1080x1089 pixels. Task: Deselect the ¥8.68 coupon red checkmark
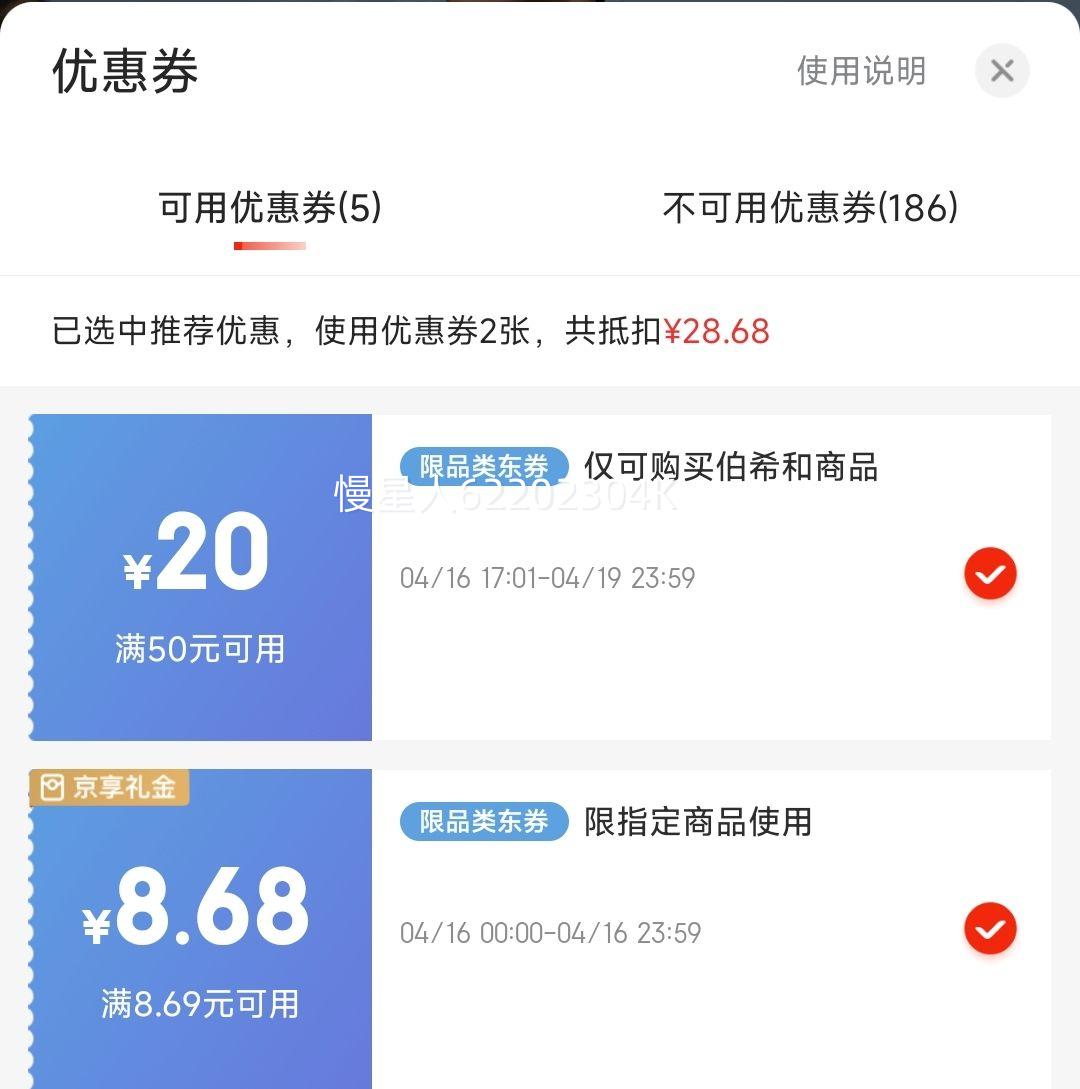click(x=990, y=929)
